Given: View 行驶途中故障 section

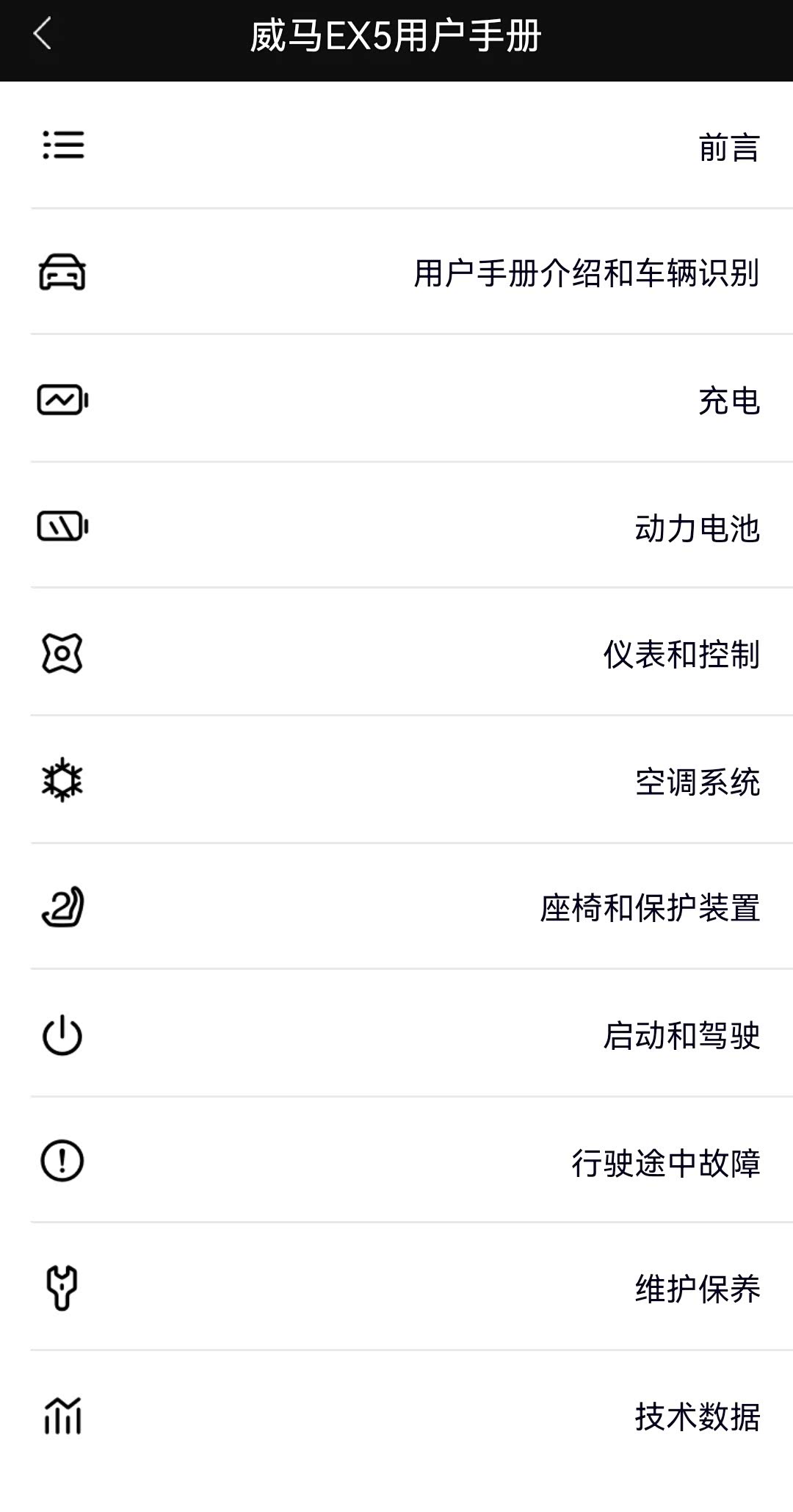Looking at the screenshot, I should pos(665,1163).
